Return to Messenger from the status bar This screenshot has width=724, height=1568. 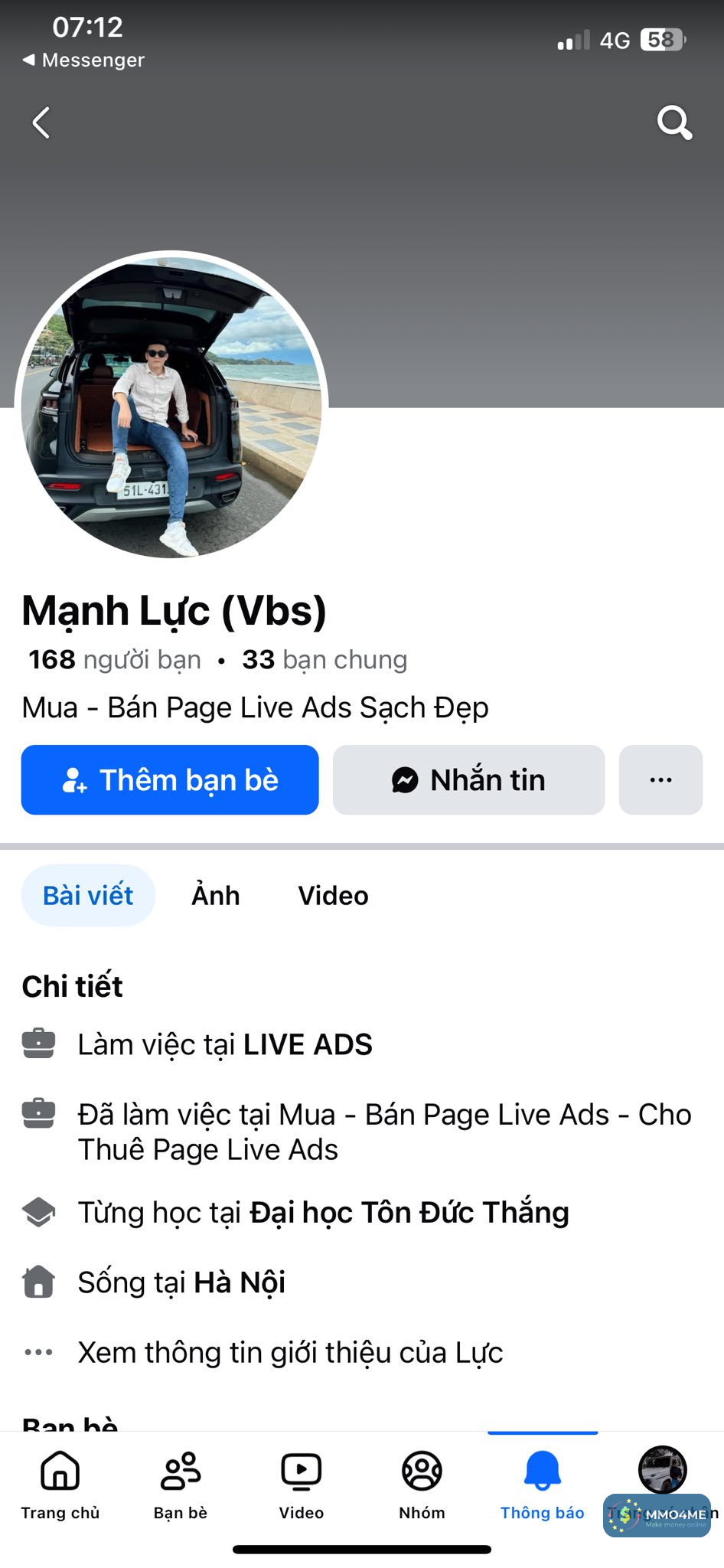tap(84, 60)
